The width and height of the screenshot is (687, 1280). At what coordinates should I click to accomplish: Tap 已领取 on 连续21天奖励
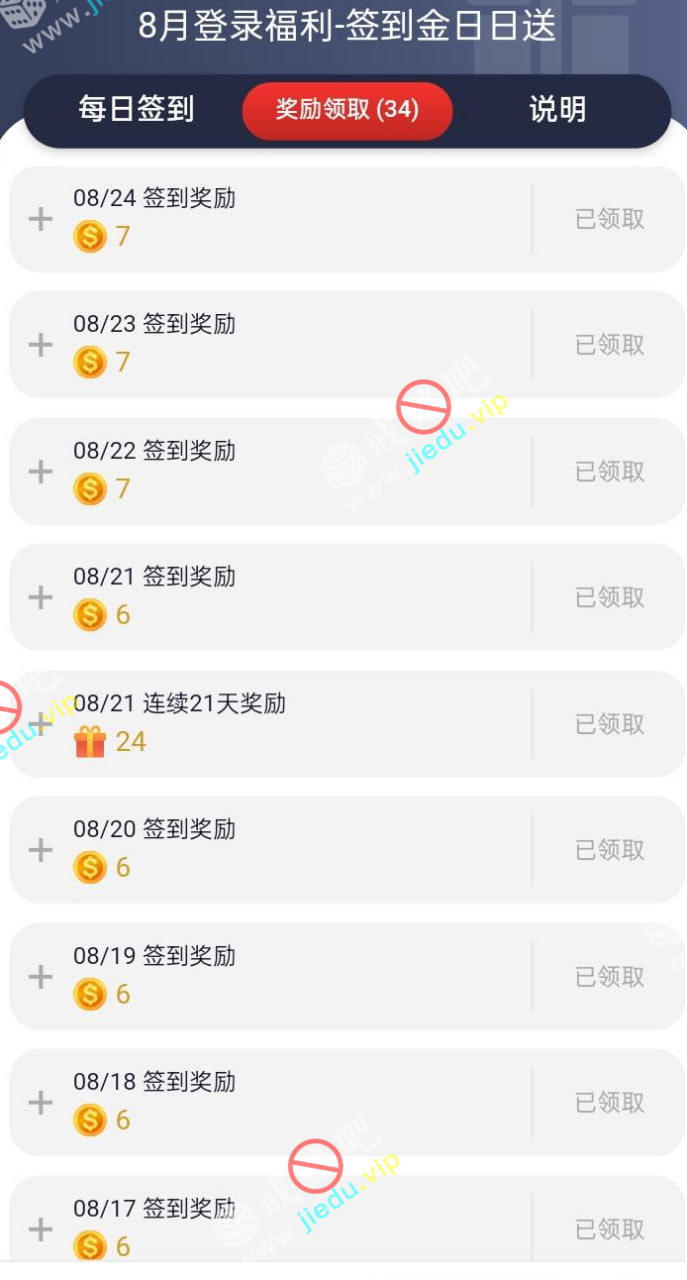609,724
